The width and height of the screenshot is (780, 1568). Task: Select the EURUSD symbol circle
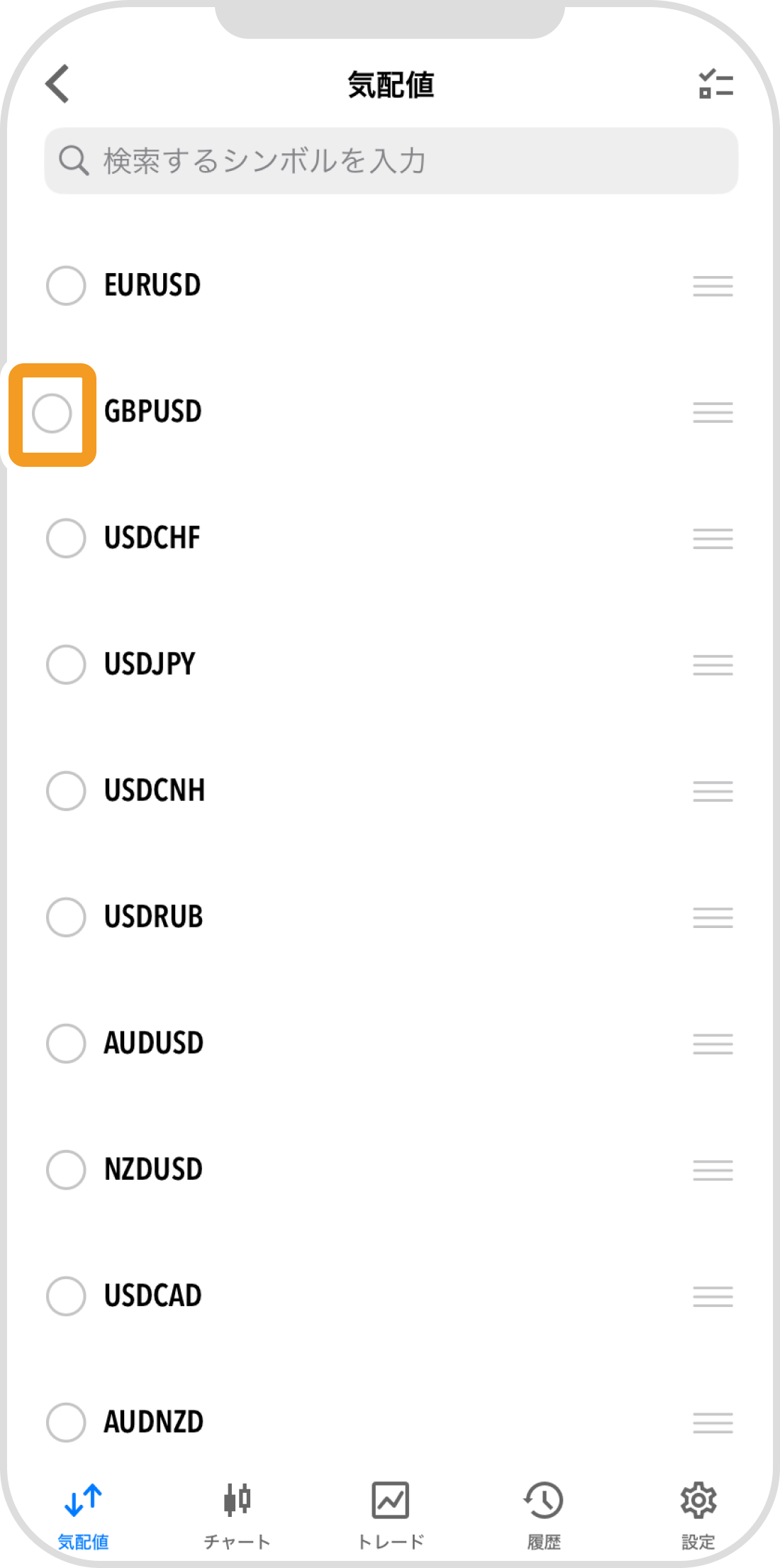[x=66, y=285]
